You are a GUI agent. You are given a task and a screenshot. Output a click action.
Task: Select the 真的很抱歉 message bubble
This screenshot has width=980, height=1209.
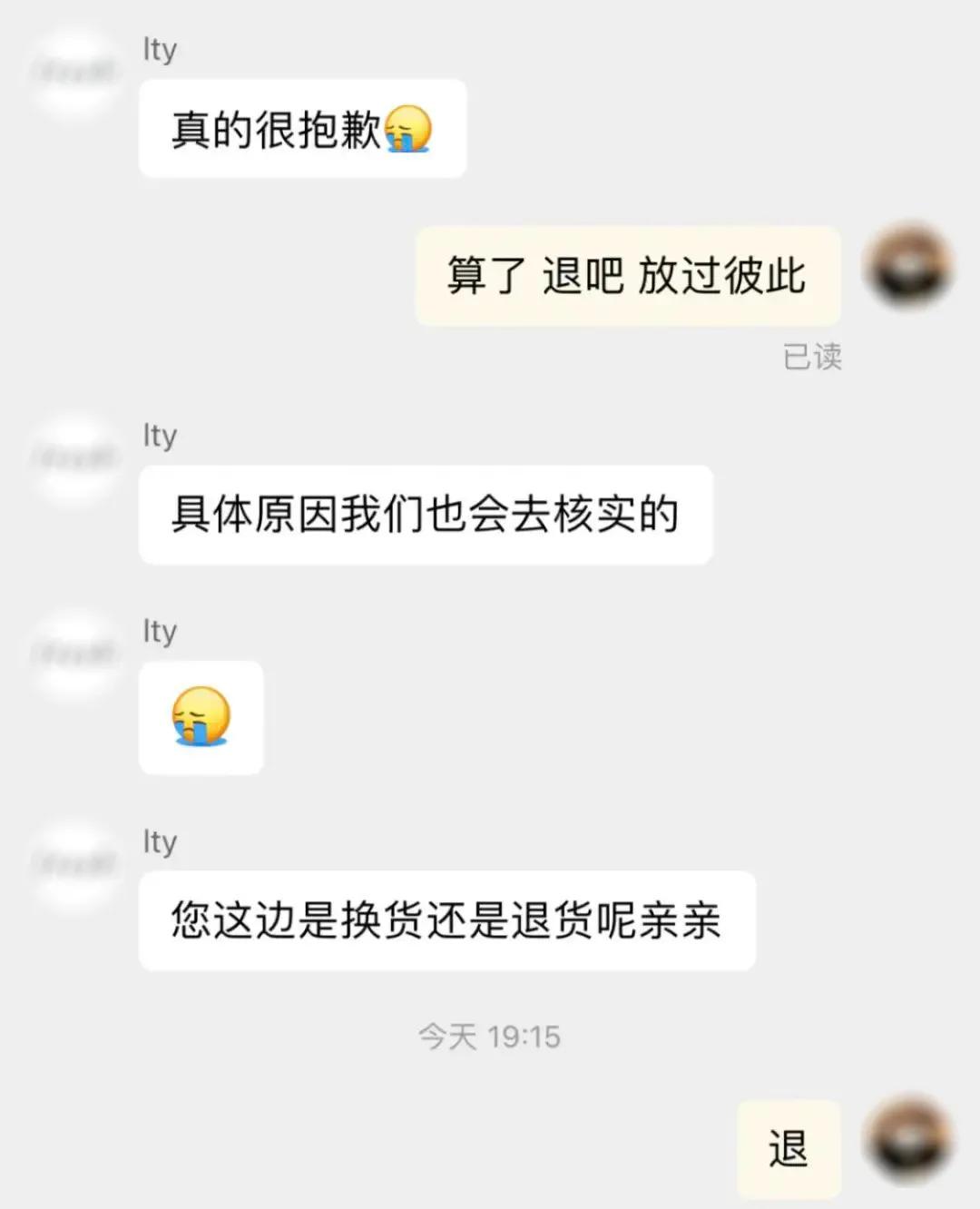click(301, 128)
